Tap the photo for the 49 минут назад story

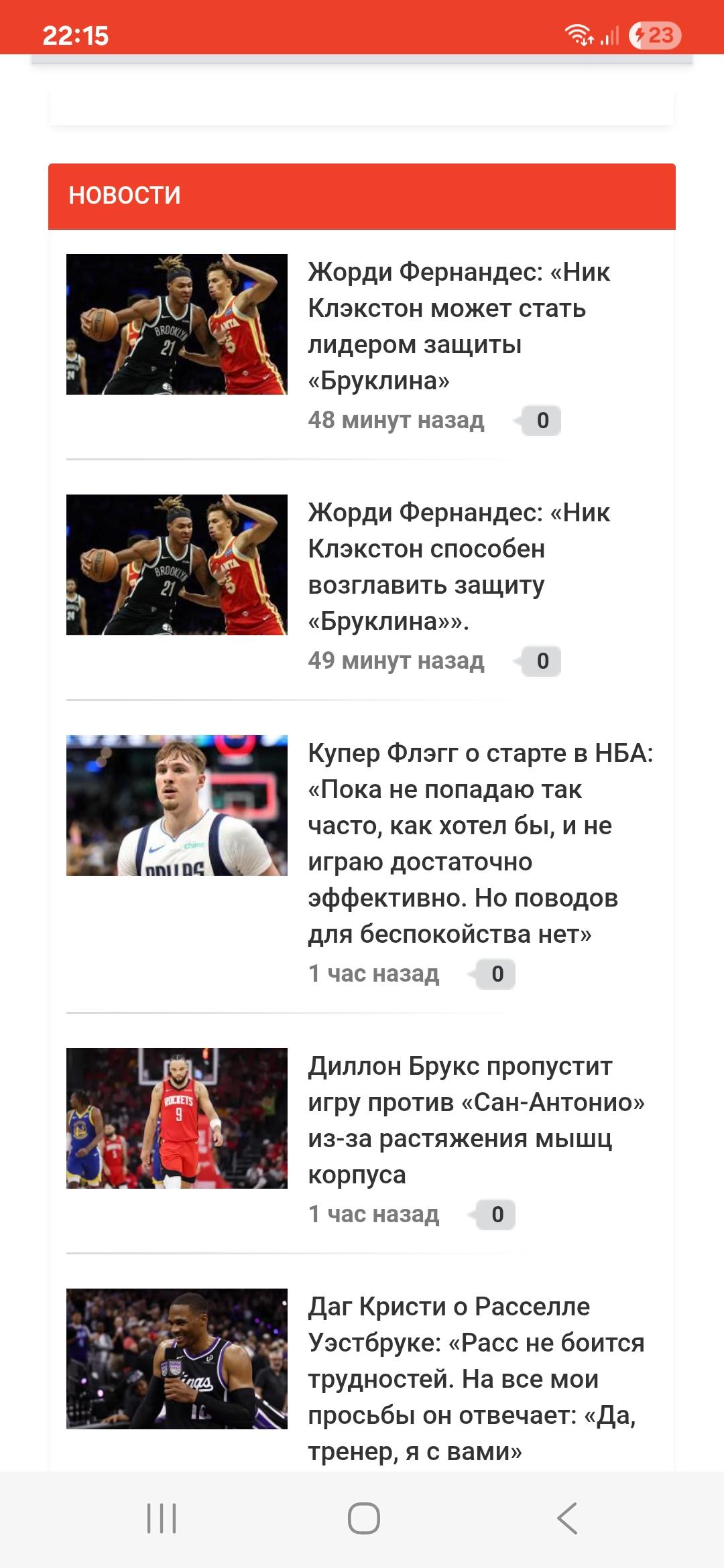[x=177, y=565]
